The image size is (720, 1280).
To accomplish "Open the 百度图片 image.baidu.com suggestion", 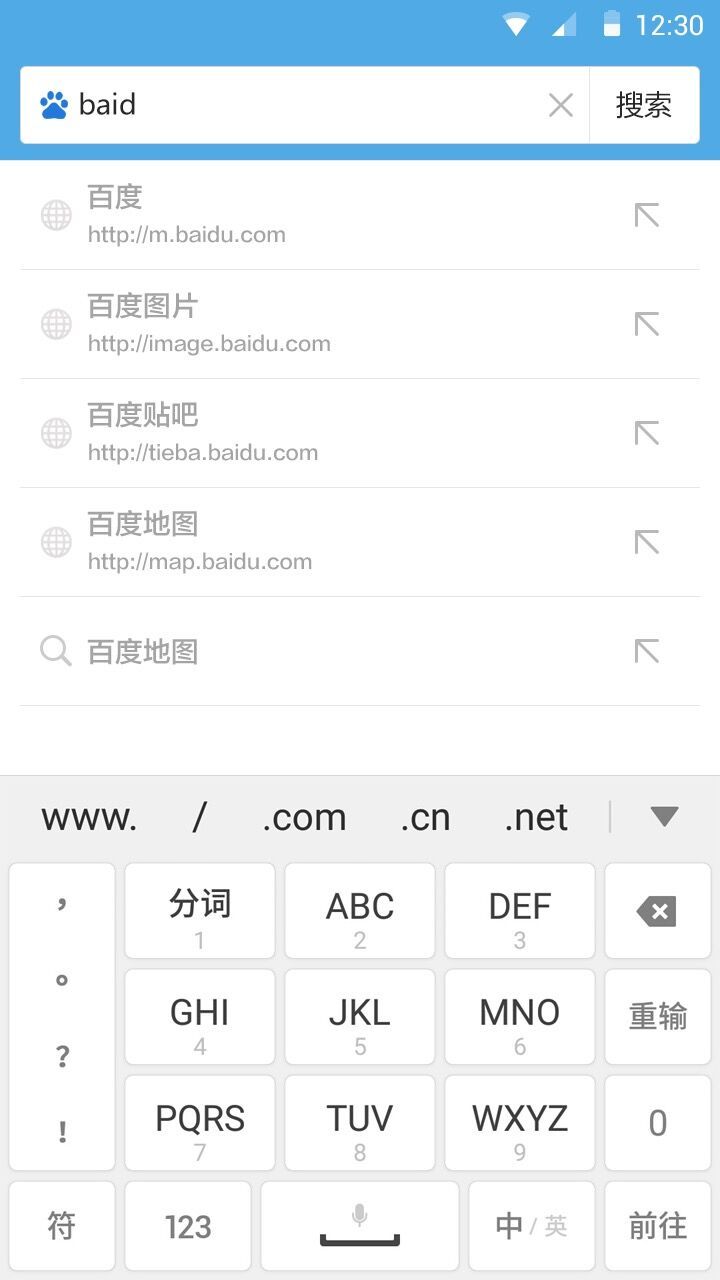I will click(x=300, y=324).
